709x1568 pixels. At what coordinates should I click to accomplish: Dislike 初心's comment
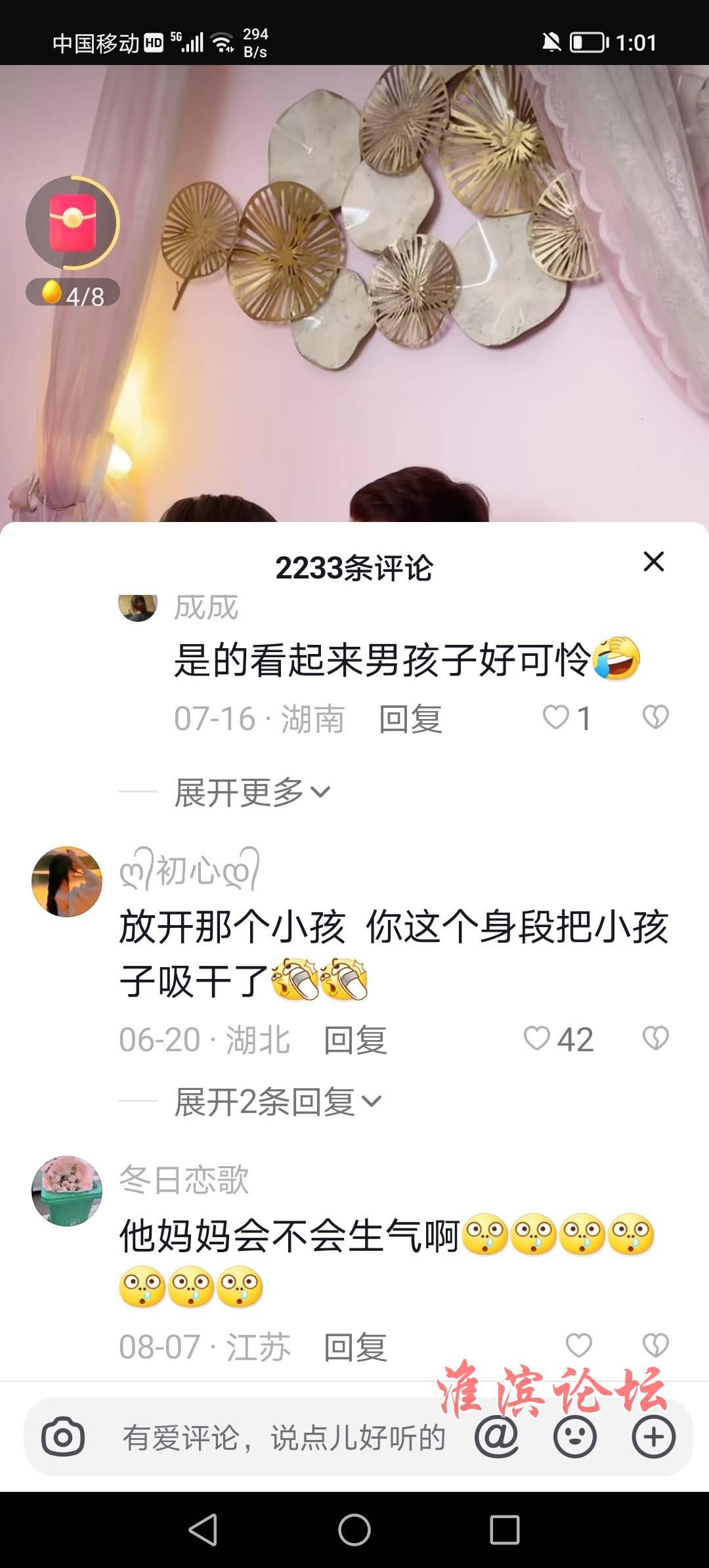click(655, 1038)
